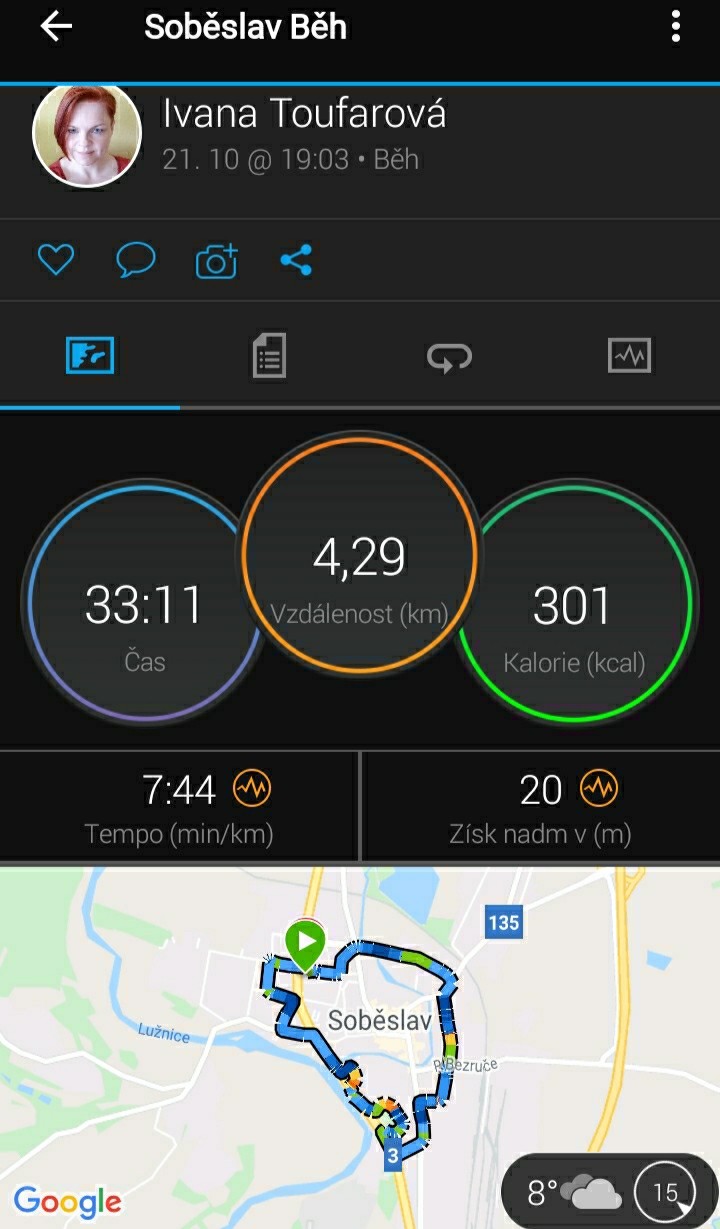
Task: Open Ivana Toufarová's profile picture
Action: [87, 135]
